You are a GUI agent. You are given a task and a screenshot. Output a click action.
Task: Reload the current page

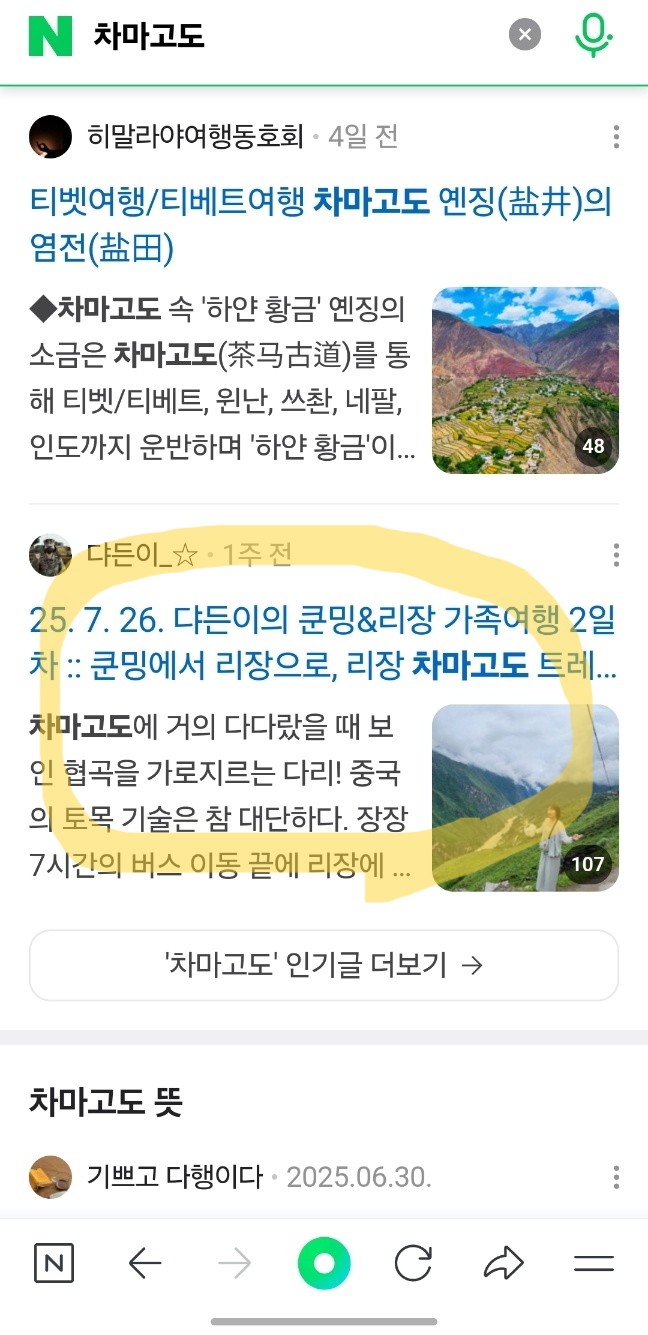tap(413, 1264)
